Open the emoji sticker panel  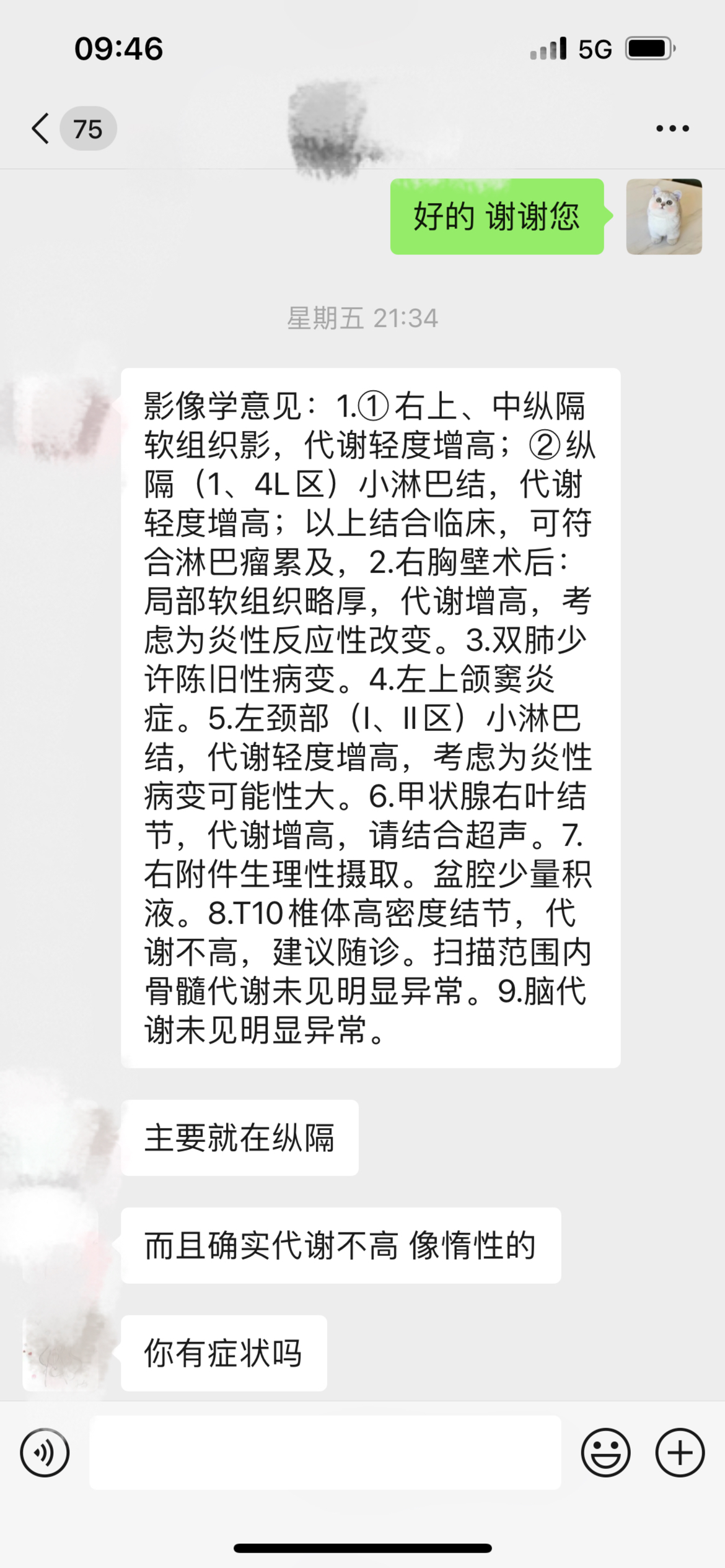pos(605,1452)
